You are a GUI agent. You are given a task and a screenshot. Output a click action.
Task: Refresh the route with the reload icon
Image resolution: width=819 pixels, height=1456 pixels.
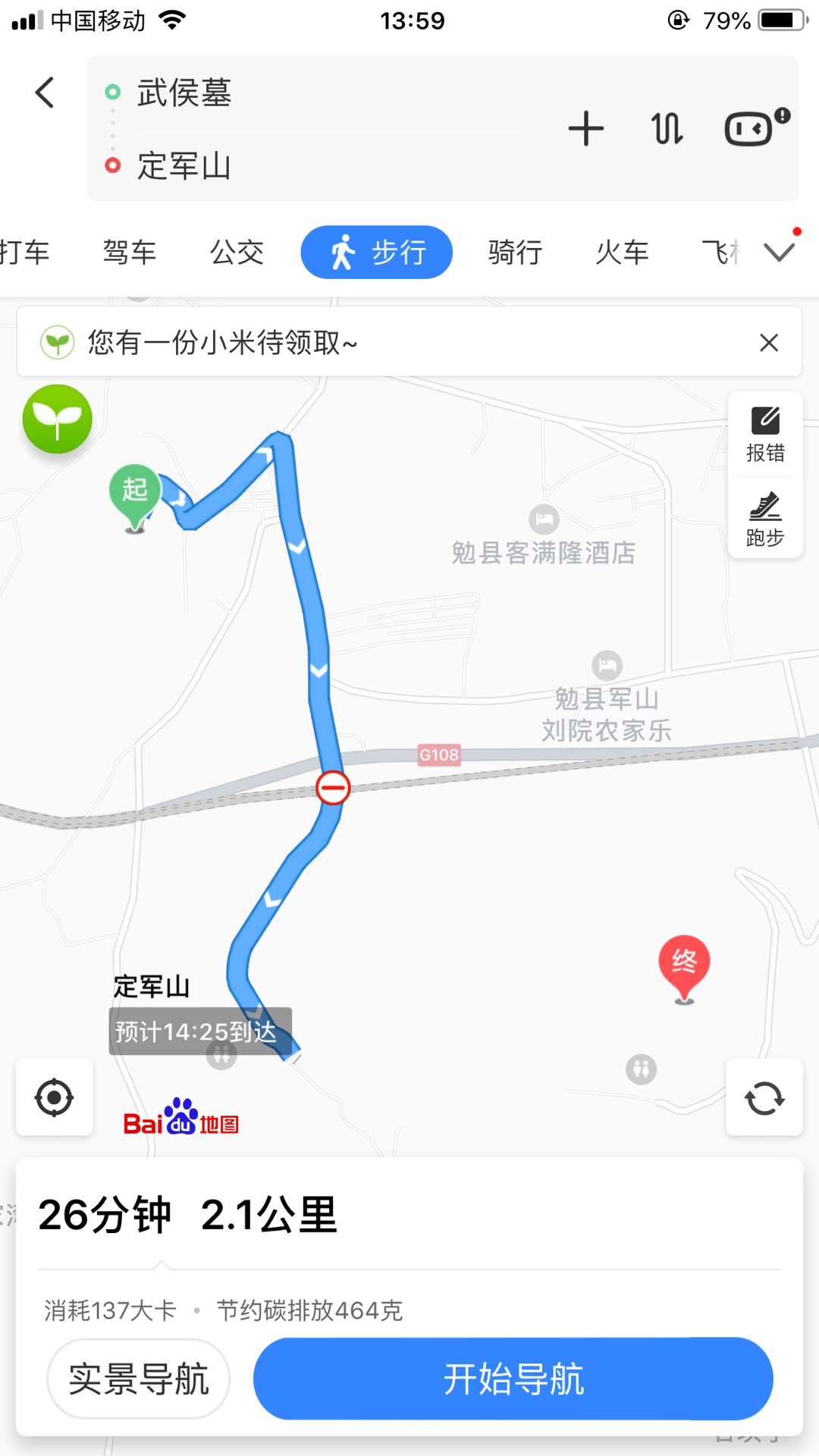tap(764, 1097)
